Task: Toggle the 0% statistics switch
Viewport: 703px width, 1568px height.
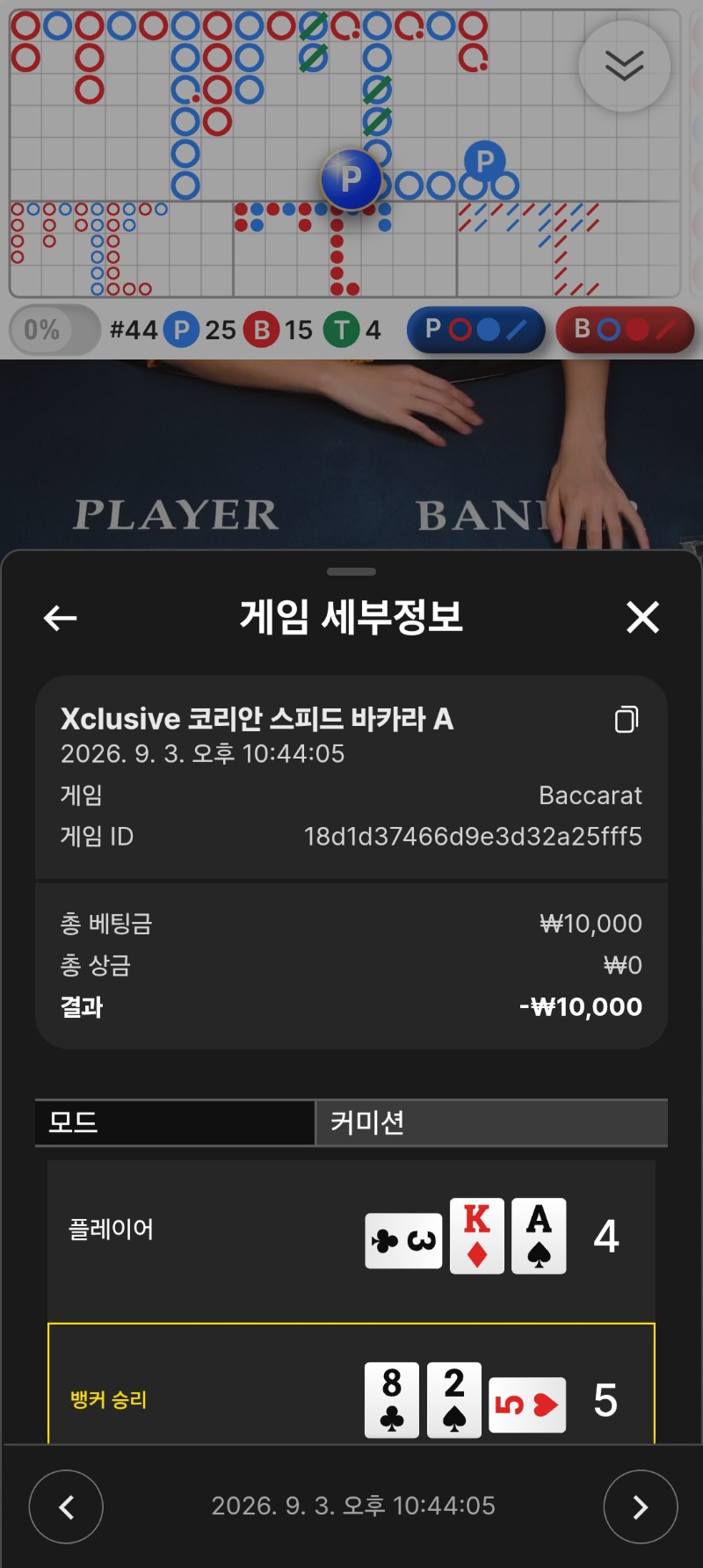Action: point(54,330)
